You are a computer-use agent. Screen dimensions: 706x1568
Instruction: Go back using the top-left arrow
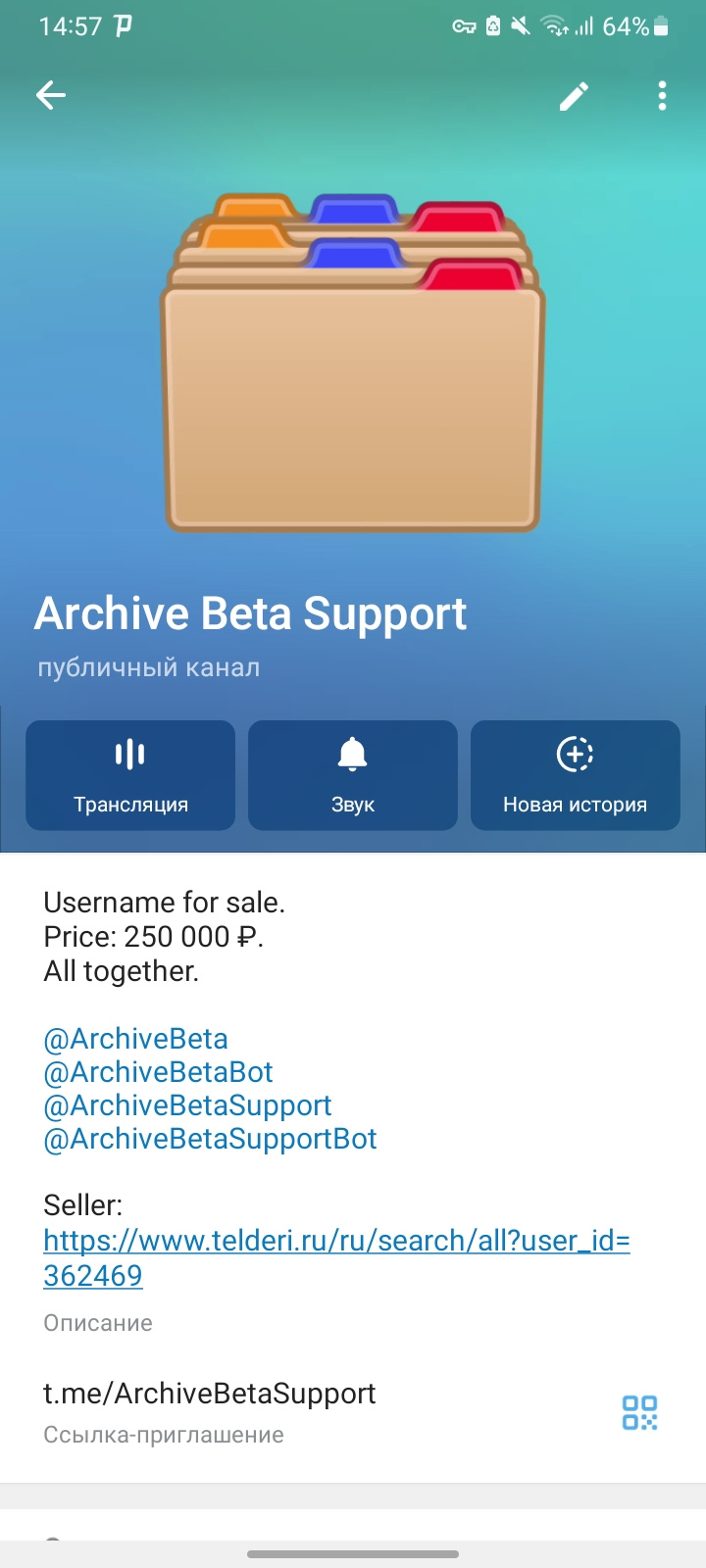coord(51,95)
